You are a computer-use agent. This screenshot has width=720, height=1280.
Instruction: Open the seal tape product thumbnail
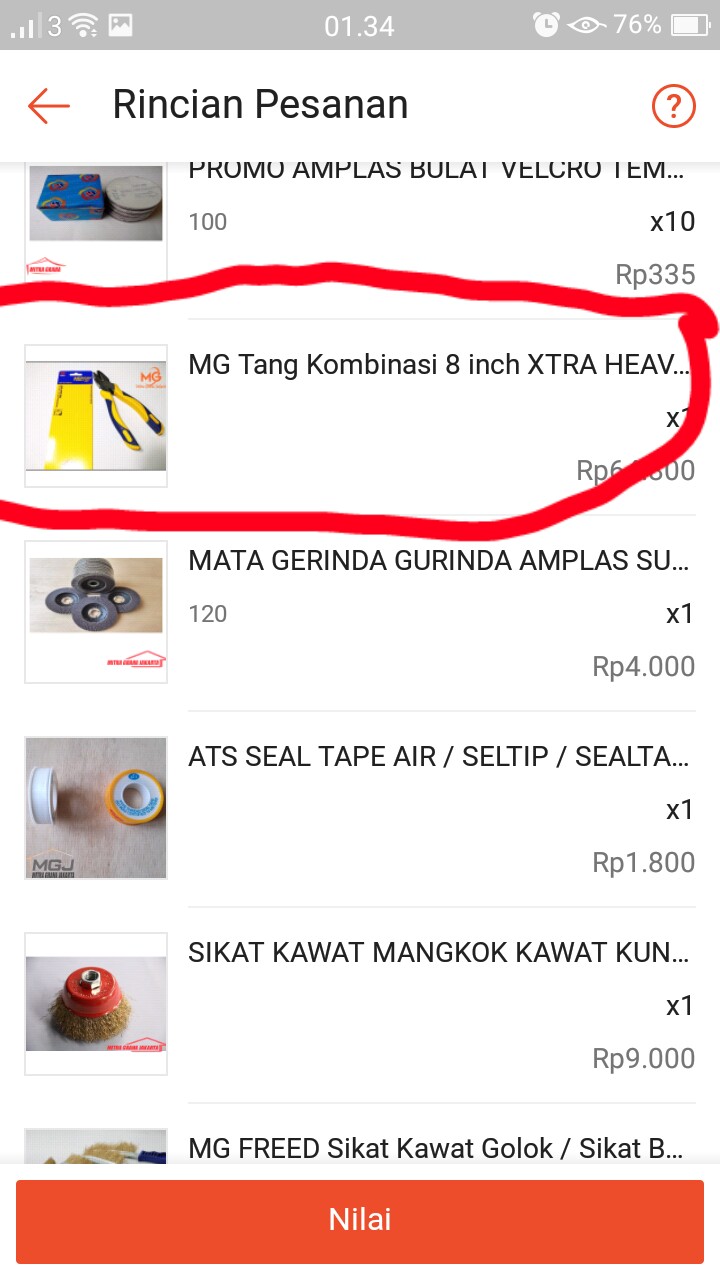(x=95, y=807)
